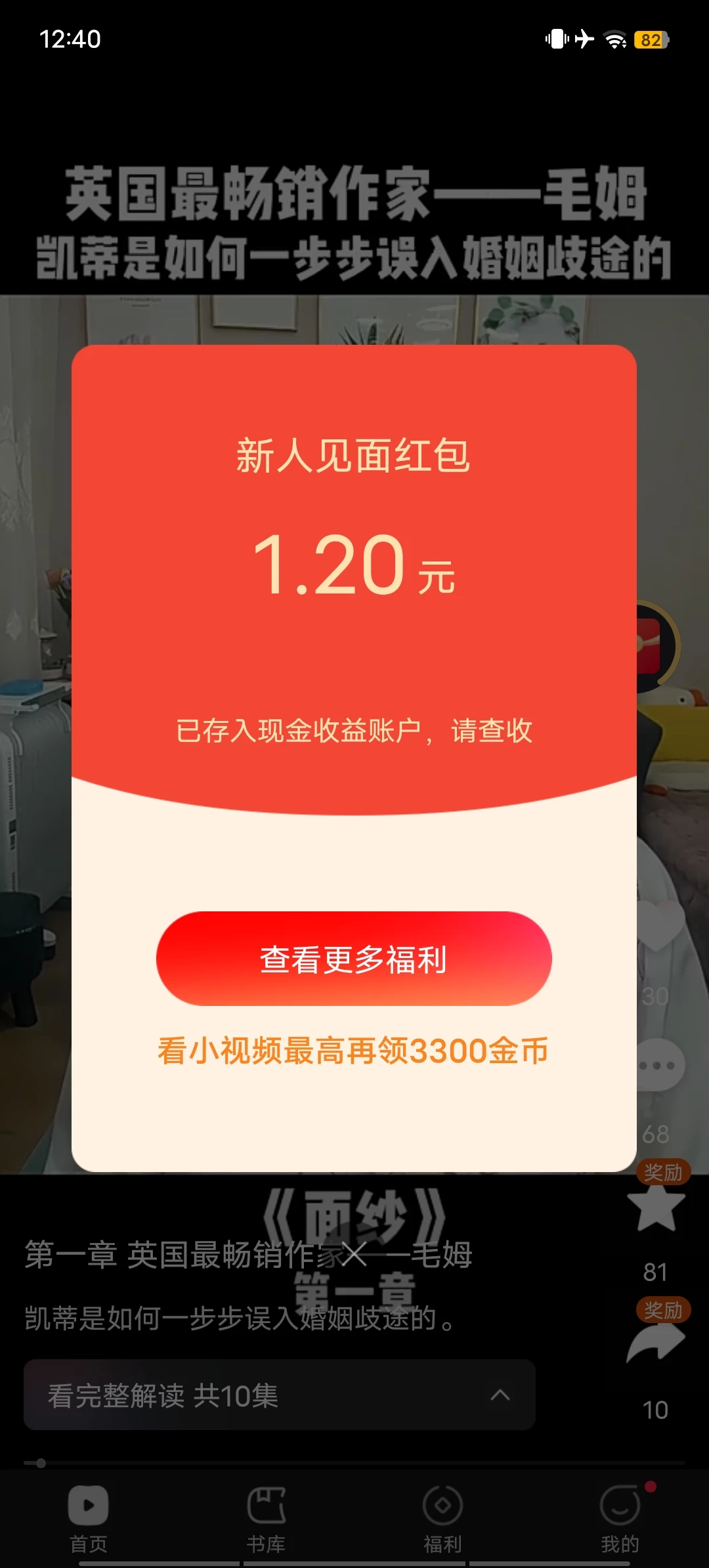Favorite this video with the star icon
This screenshot has width=709, height=1568.
[656, 1209]
